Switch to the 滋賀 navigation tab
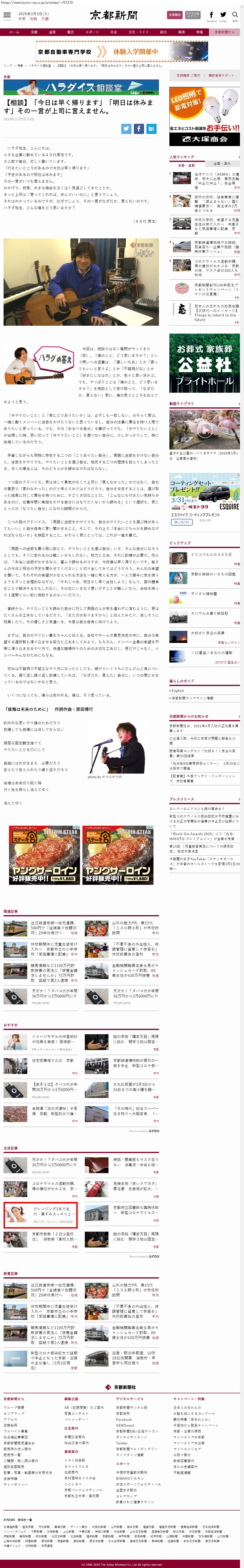The height and width of the screenshot is (1568, 244). click(x=52, y=32)
